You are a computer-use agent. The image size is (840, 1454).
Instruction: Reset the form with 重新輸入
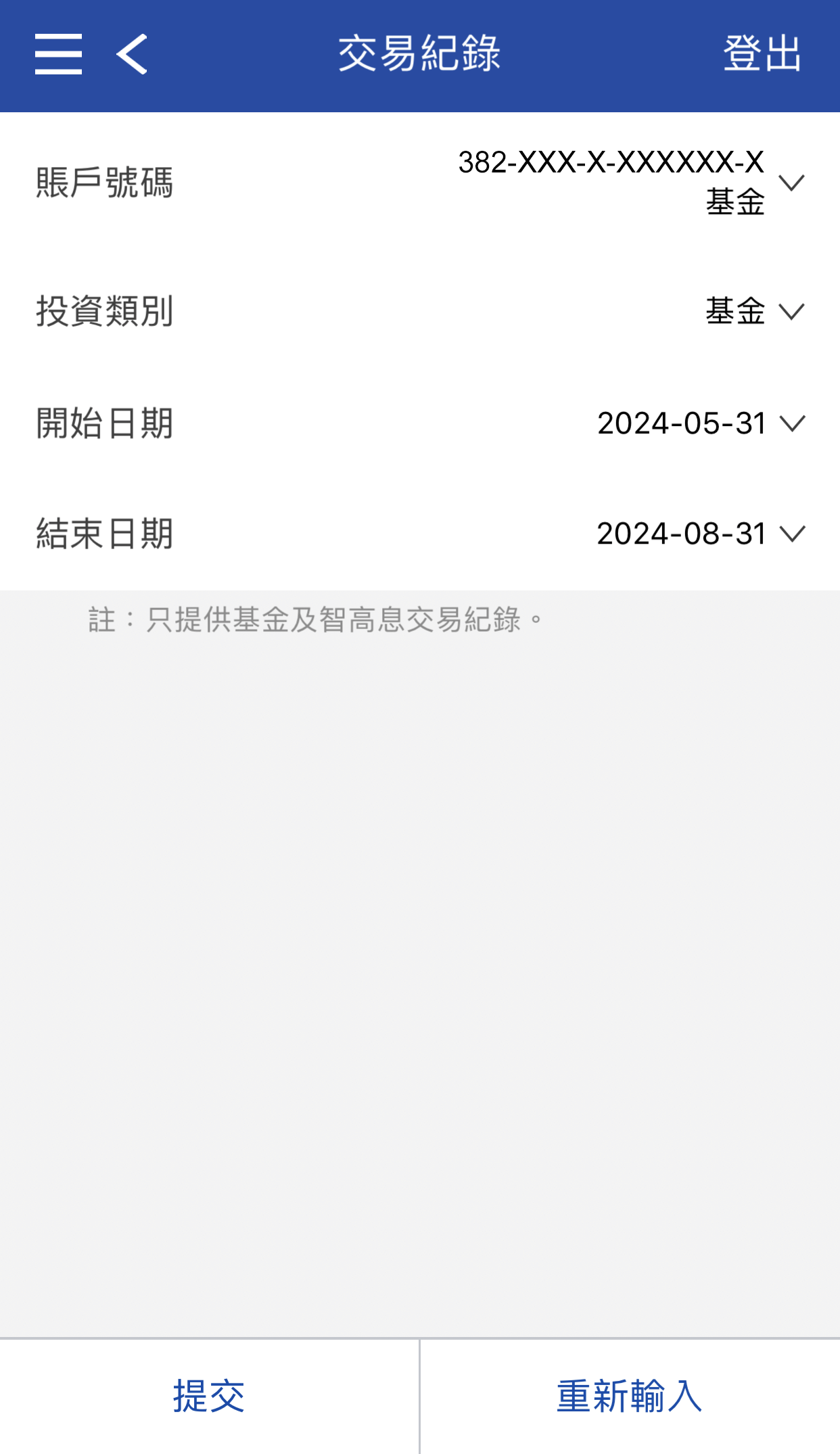click(x=629, y=1396)
